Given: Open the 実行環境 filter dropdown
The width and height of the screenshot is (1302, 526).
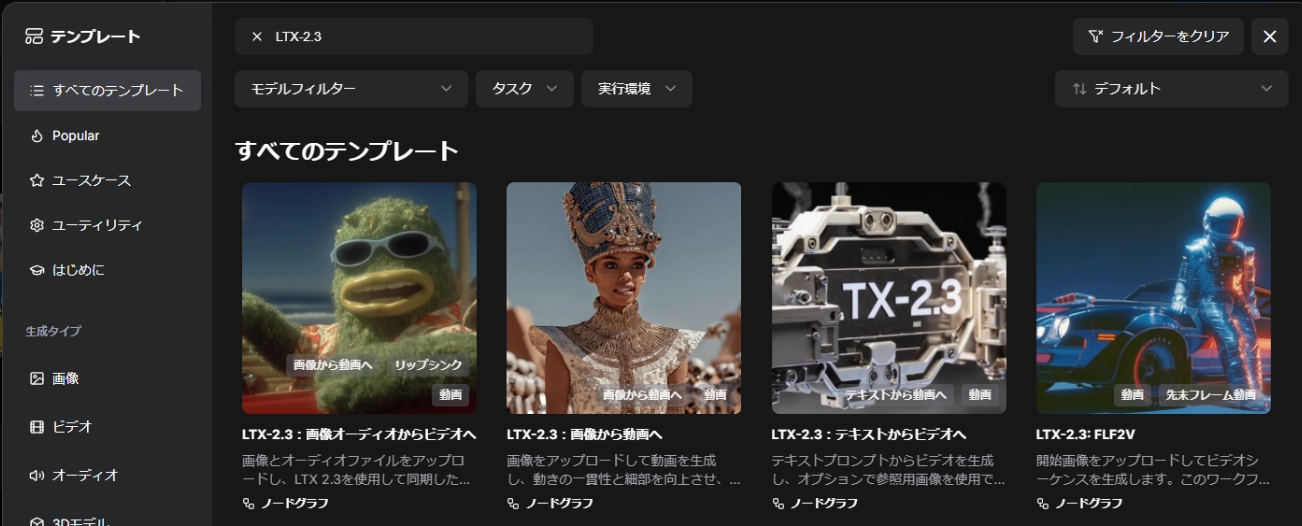Looking at the screenshot, I should 636,89.
